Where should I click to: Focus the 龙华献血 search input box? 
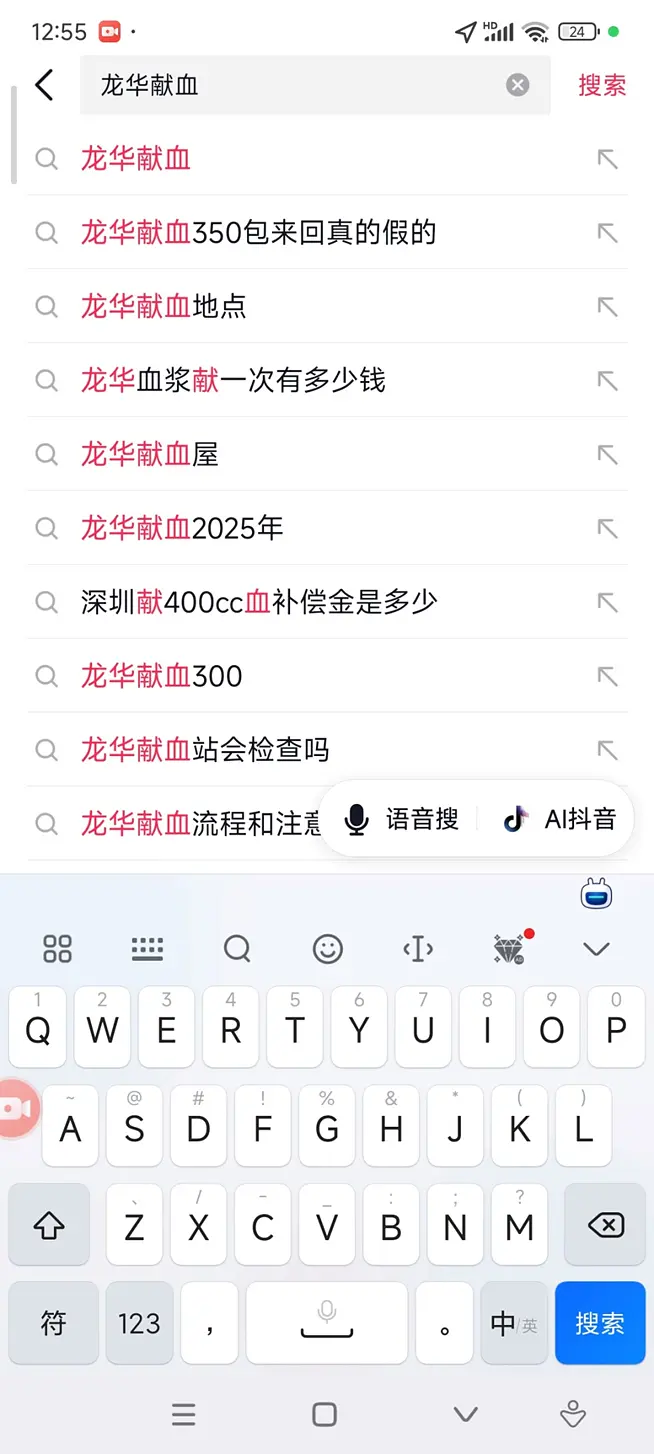(x=290, y=85)
